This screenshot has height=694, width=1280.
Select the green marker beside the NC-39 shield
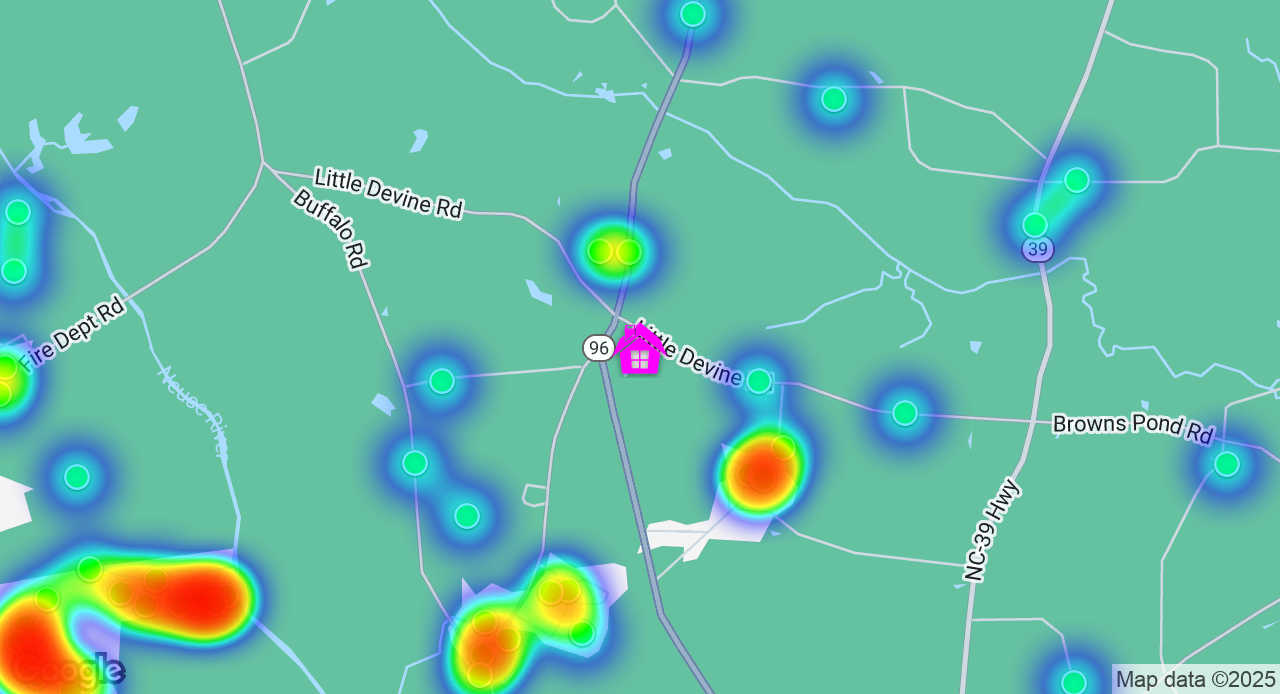click(1035, 225)
